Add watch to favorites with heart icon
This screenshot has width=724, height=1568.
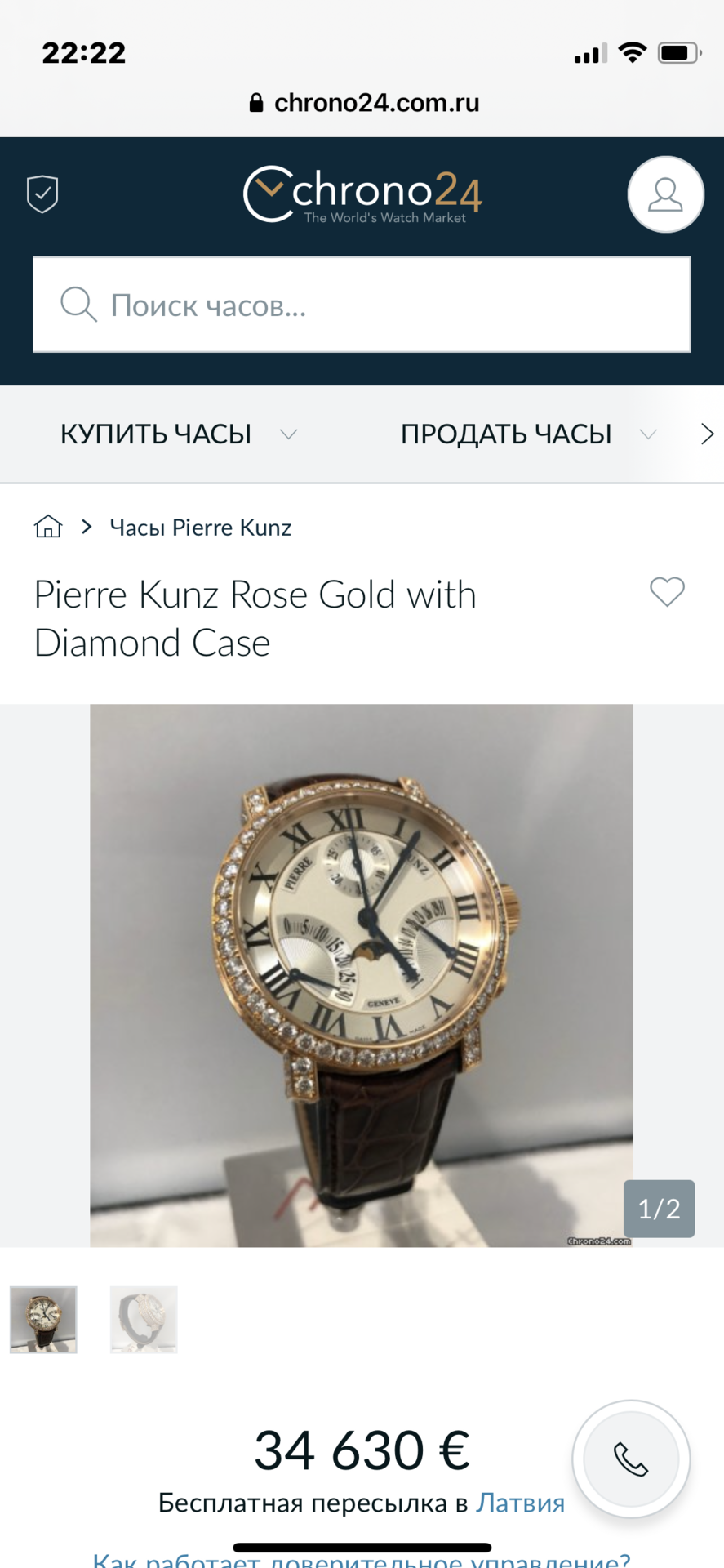tap(667, 591)
